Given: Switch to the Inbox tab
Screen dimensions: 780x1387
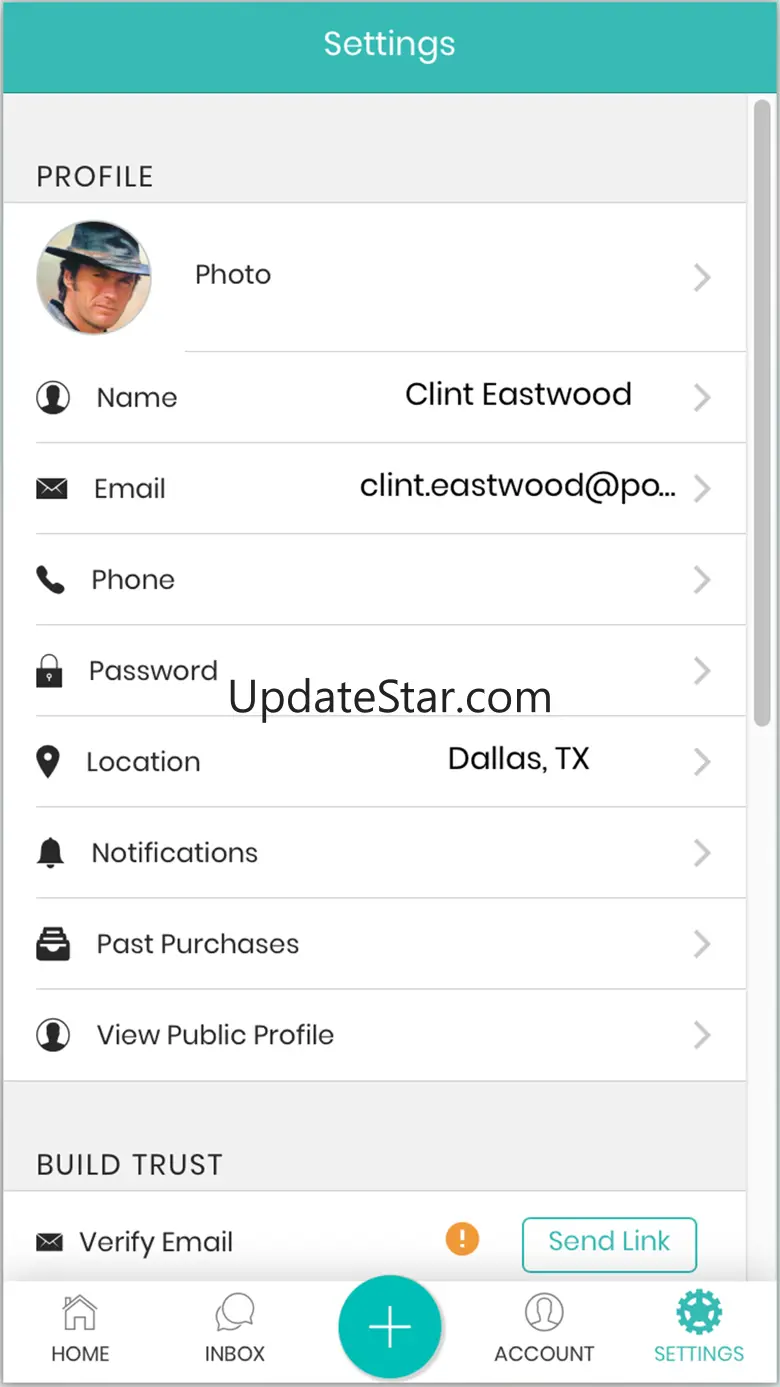Looking at the screenshot, I should coord(235,1330).
